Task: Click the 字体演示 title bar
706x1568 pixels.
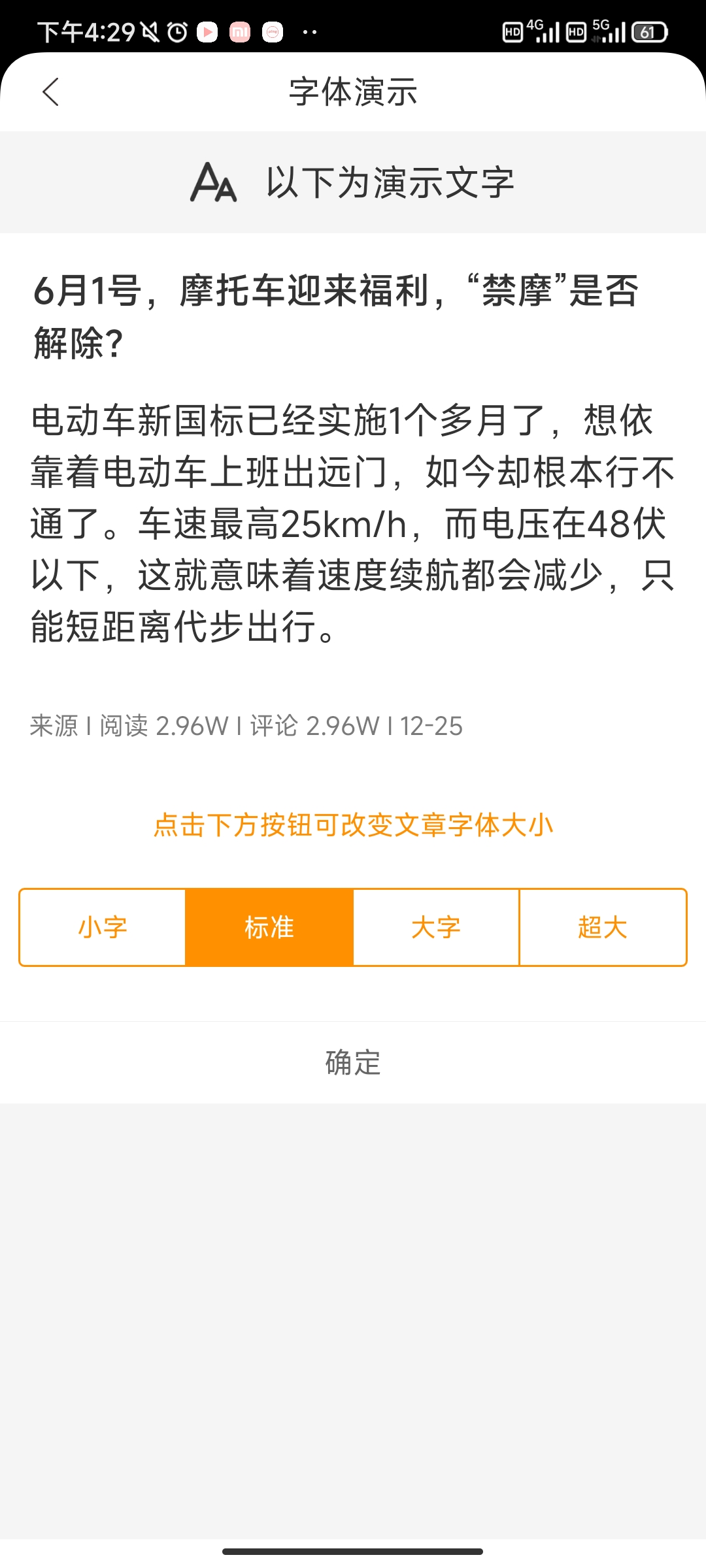Action: (353, 91)
